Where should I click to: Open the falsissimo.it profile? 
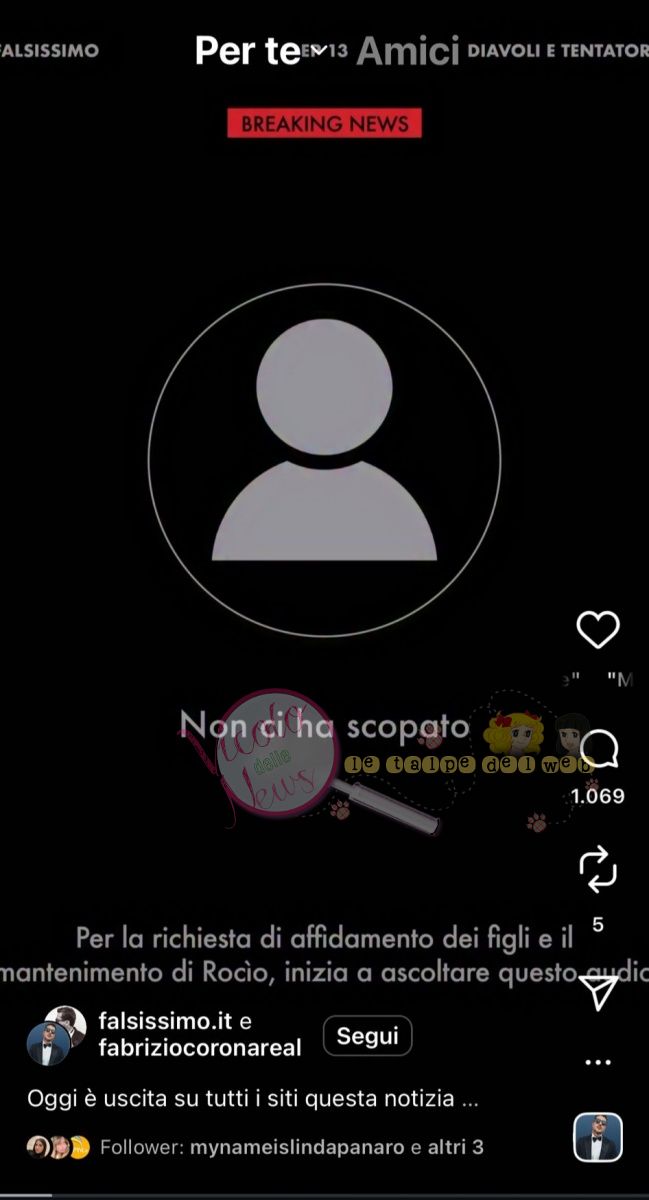tap(163, 1021)
